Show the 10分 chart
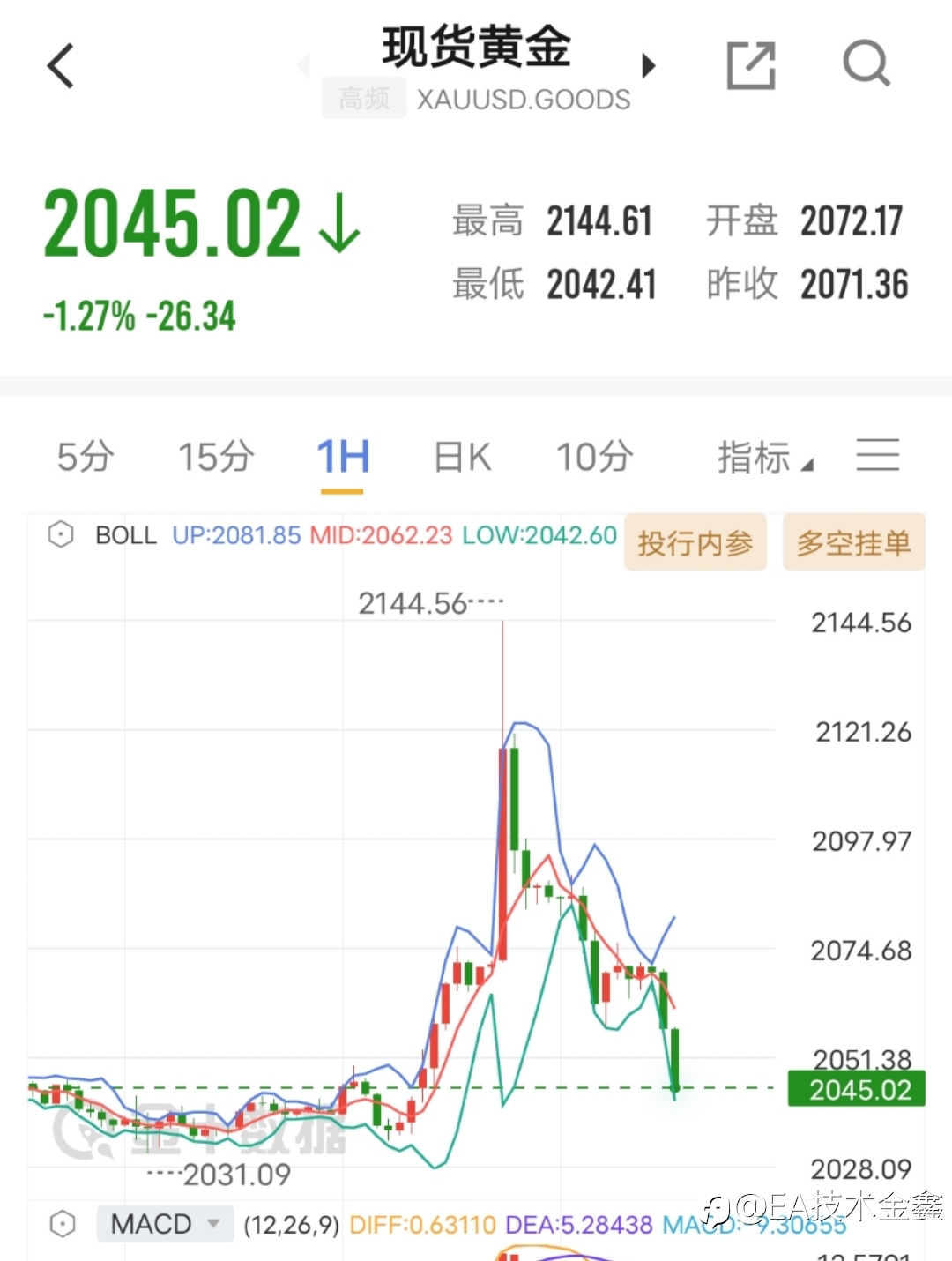 pyautogui.click(x=594, y=457)
